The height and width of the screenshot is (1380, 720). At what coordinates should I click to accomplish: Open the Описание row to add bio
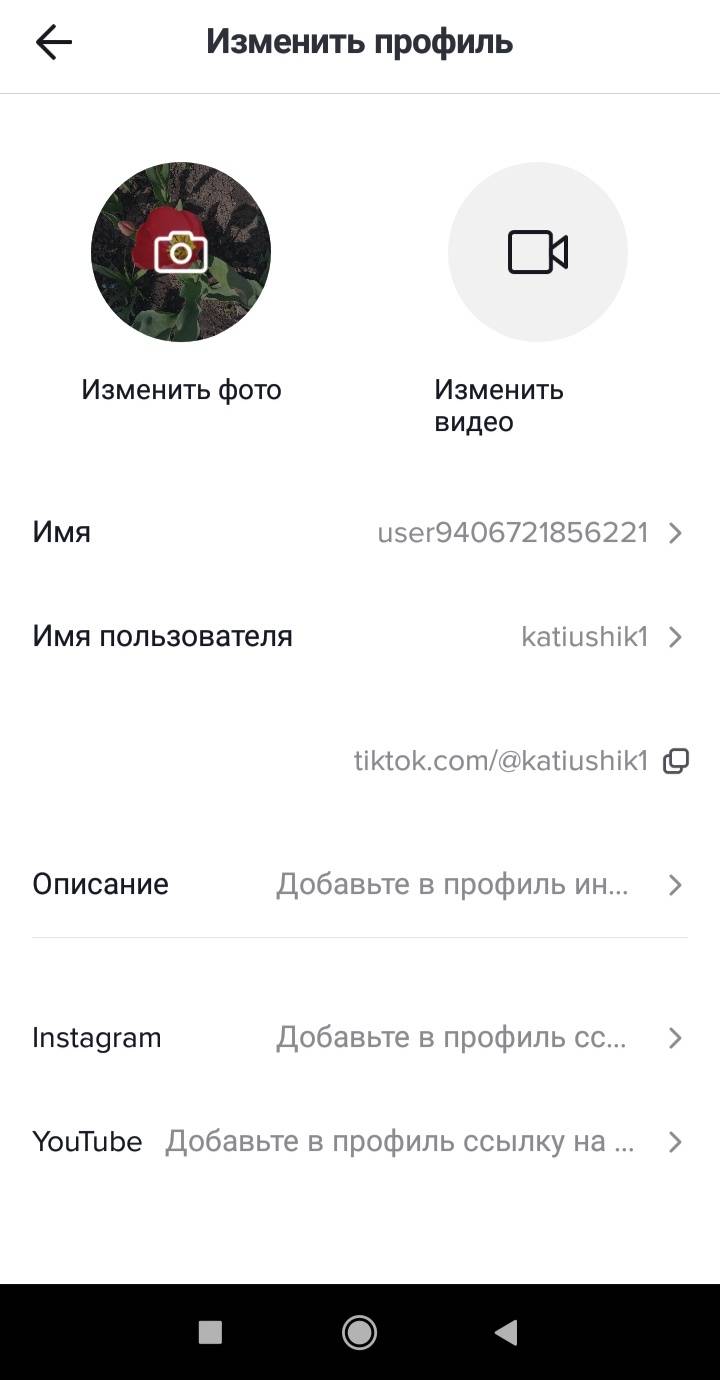click(360, 884)
